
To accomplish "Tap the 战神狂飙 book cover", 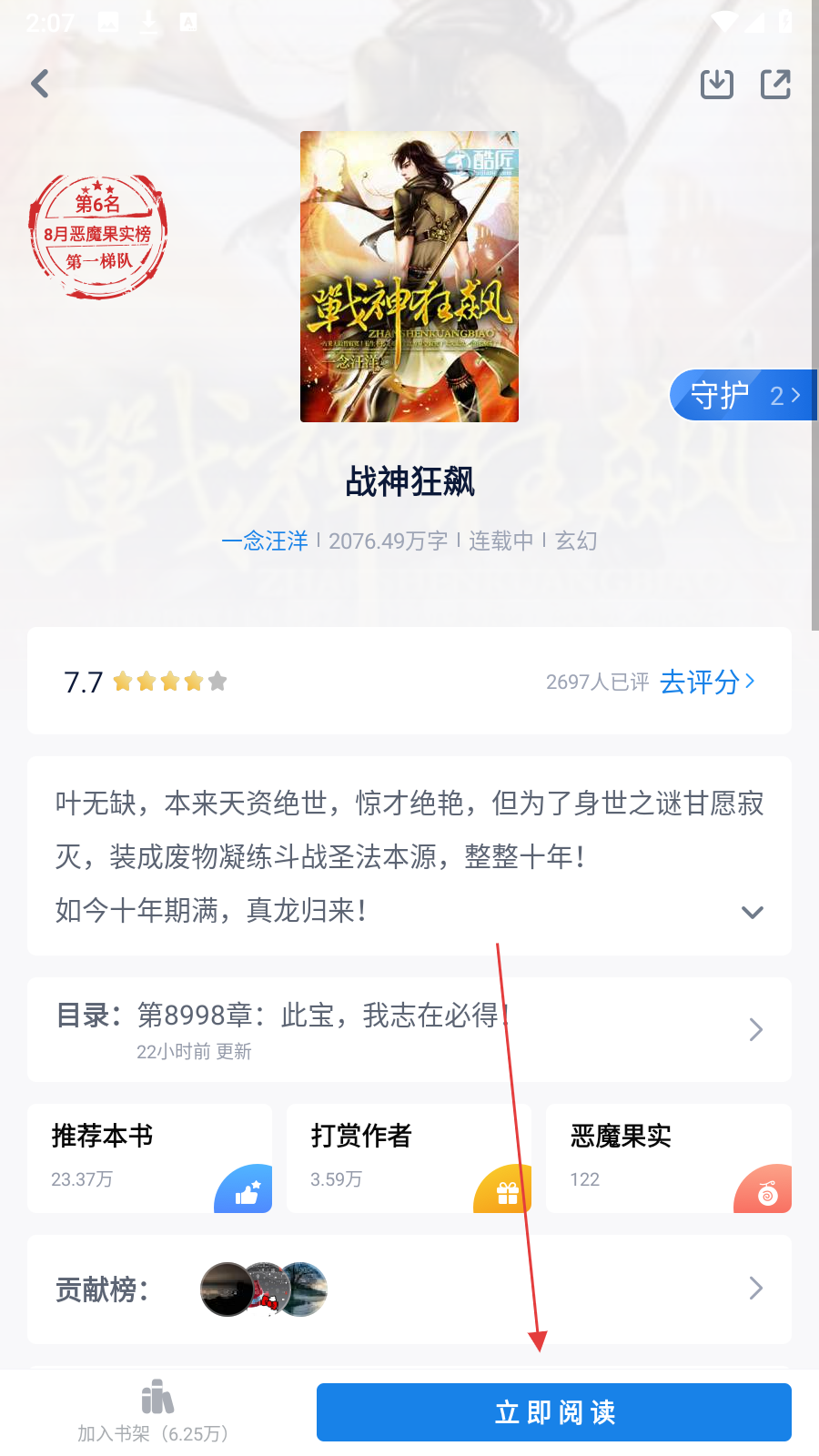I will click(409, 277).
